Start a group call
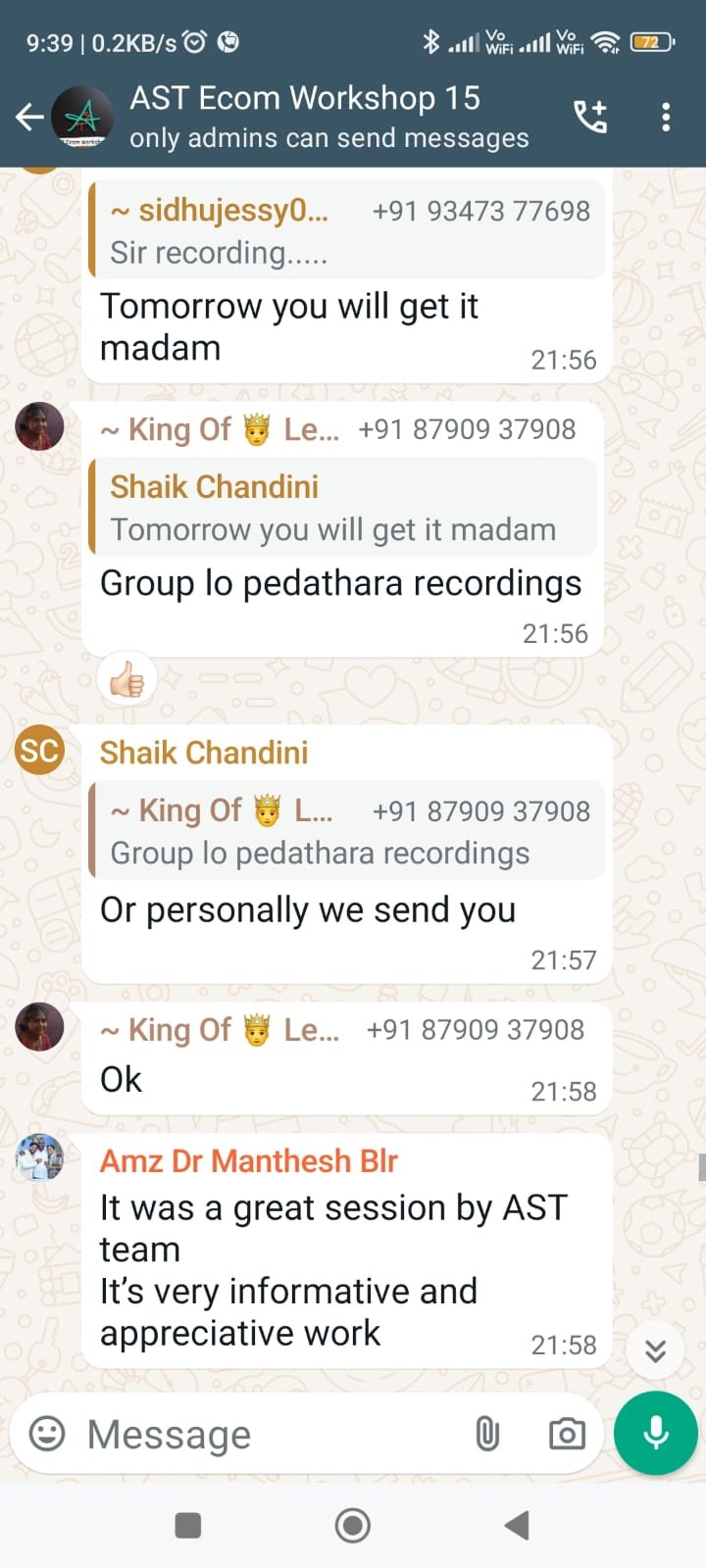The image size is (706, 1568). tap(590, 117)
